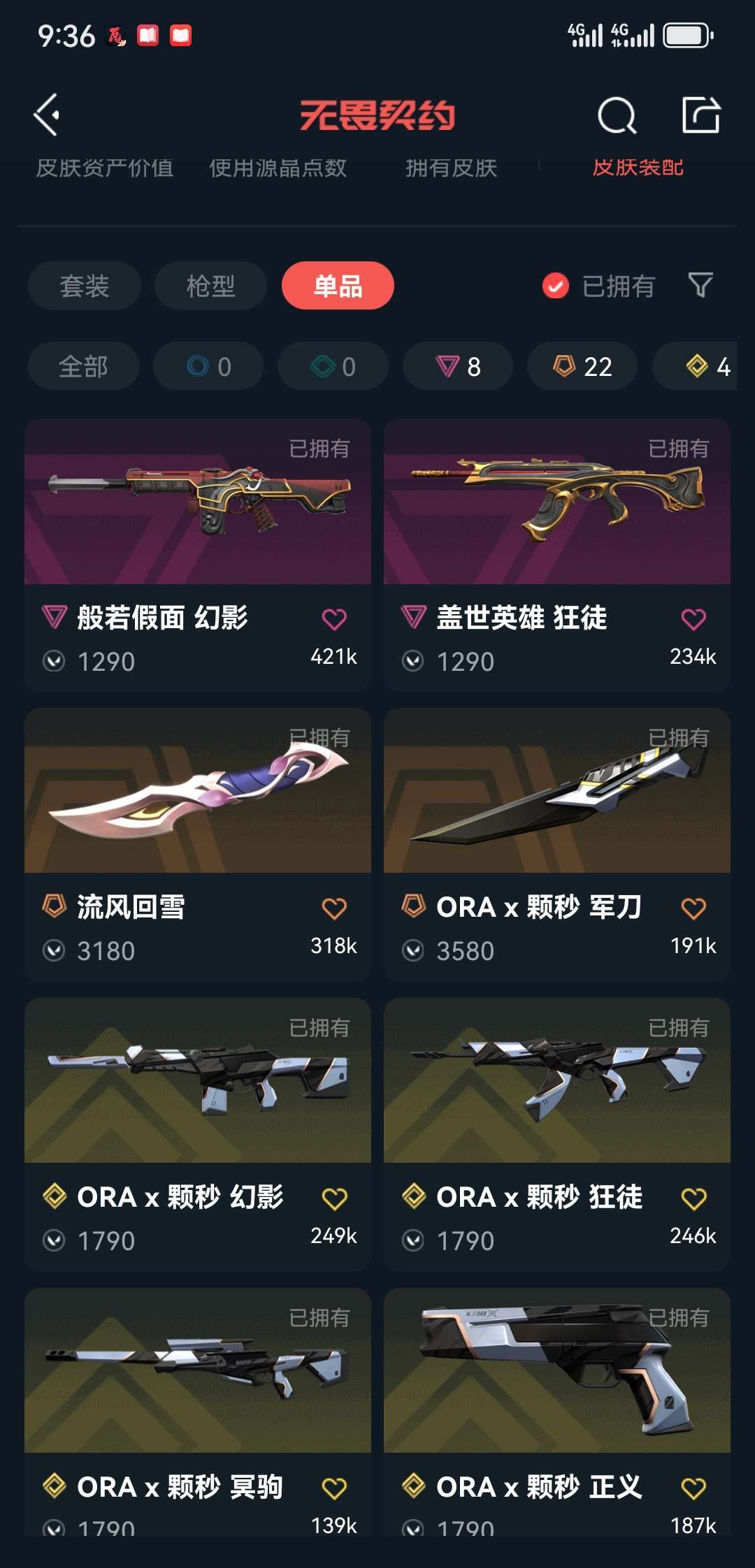Select the 套装 category button
Viewport: 755px width, 1568px height.
tap(83, 286)
